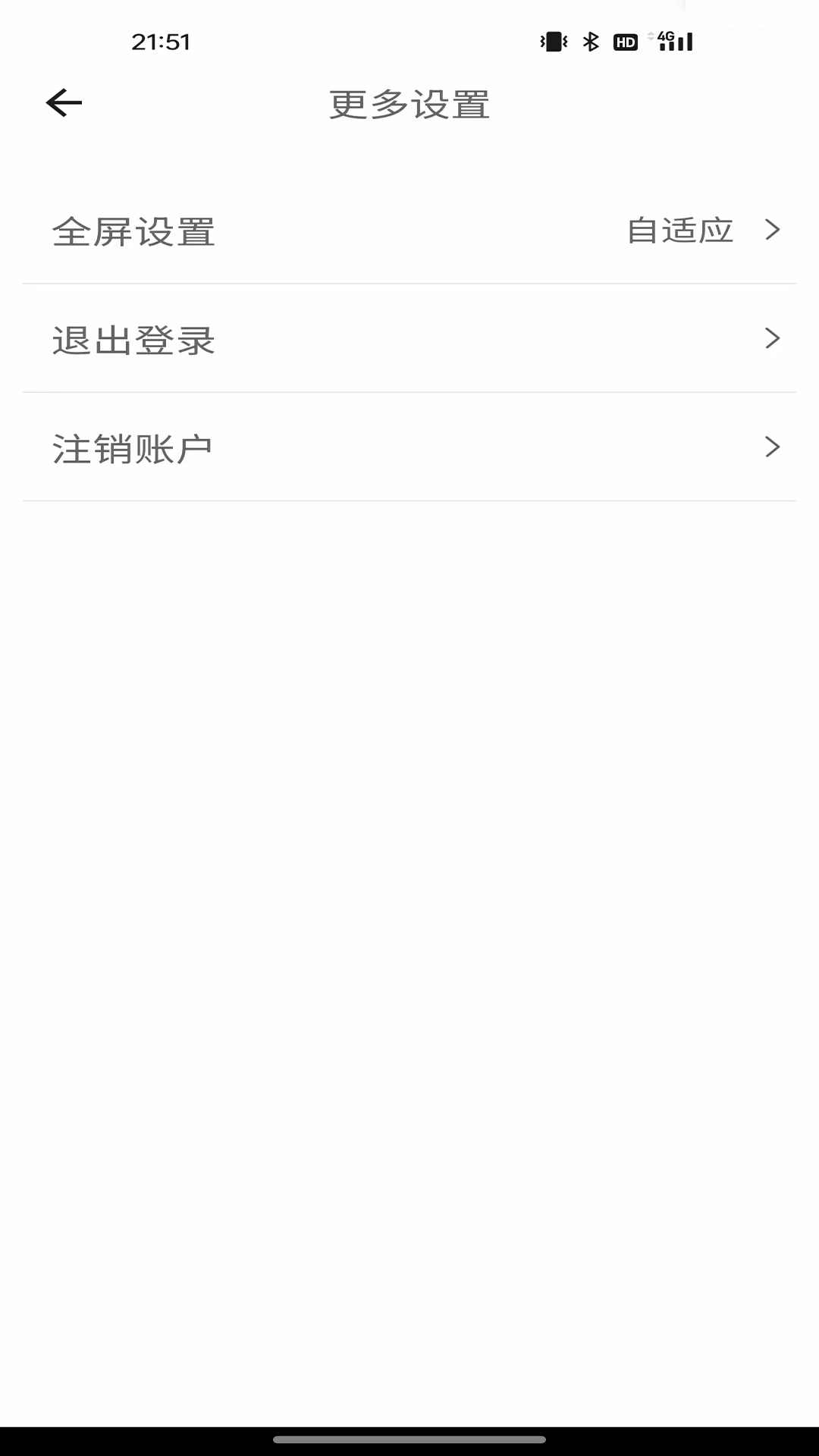Select the 注销账户 account deletion entry
The width and height of the screenshot is (819, 1456).
coord(409,448)
